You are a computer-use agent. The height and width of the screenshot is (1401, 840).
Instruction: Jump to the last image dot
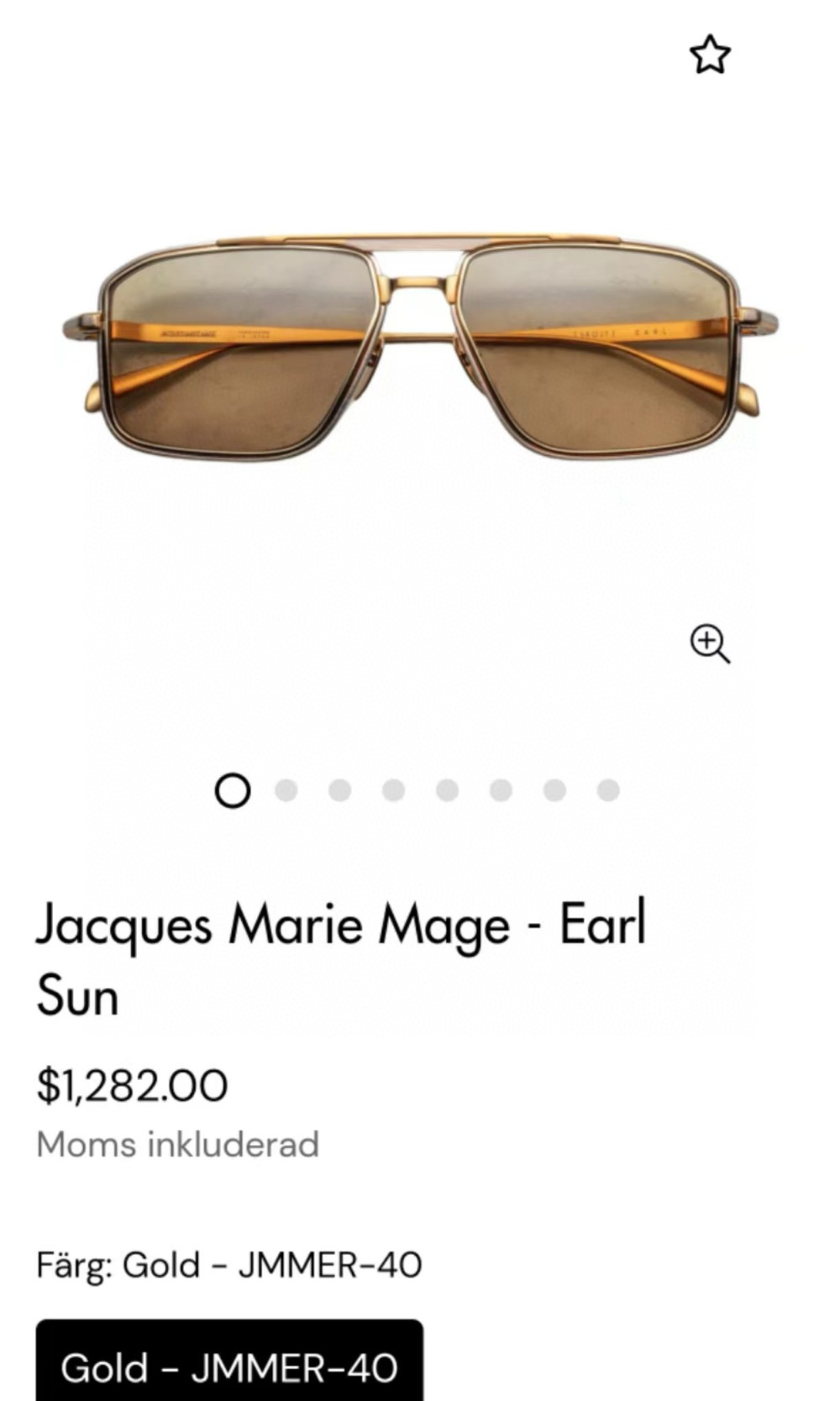608,790
